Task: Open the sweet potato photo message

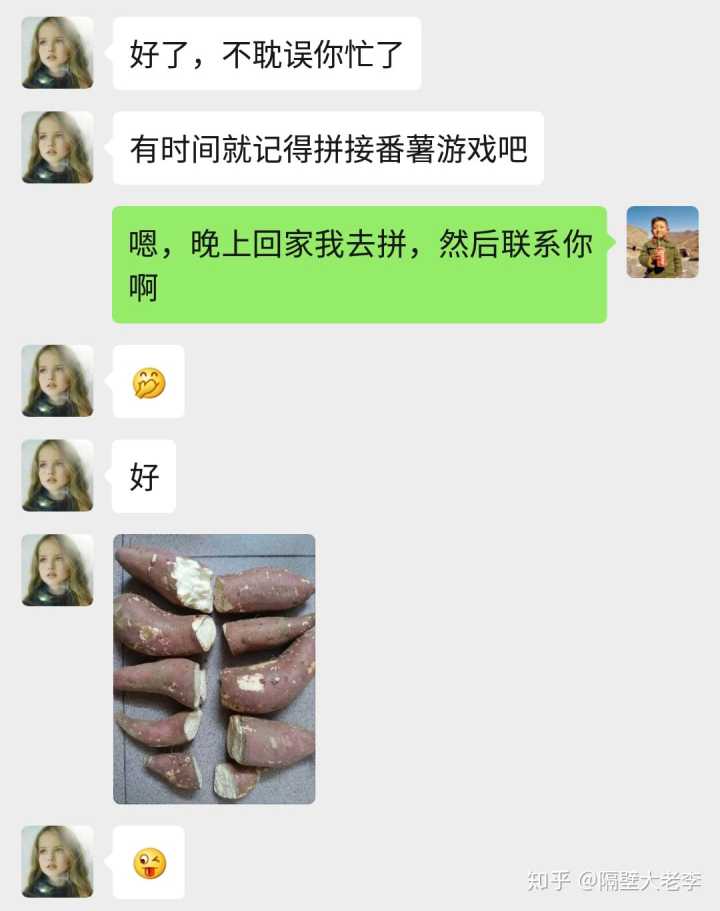Action: pos(214,669)
